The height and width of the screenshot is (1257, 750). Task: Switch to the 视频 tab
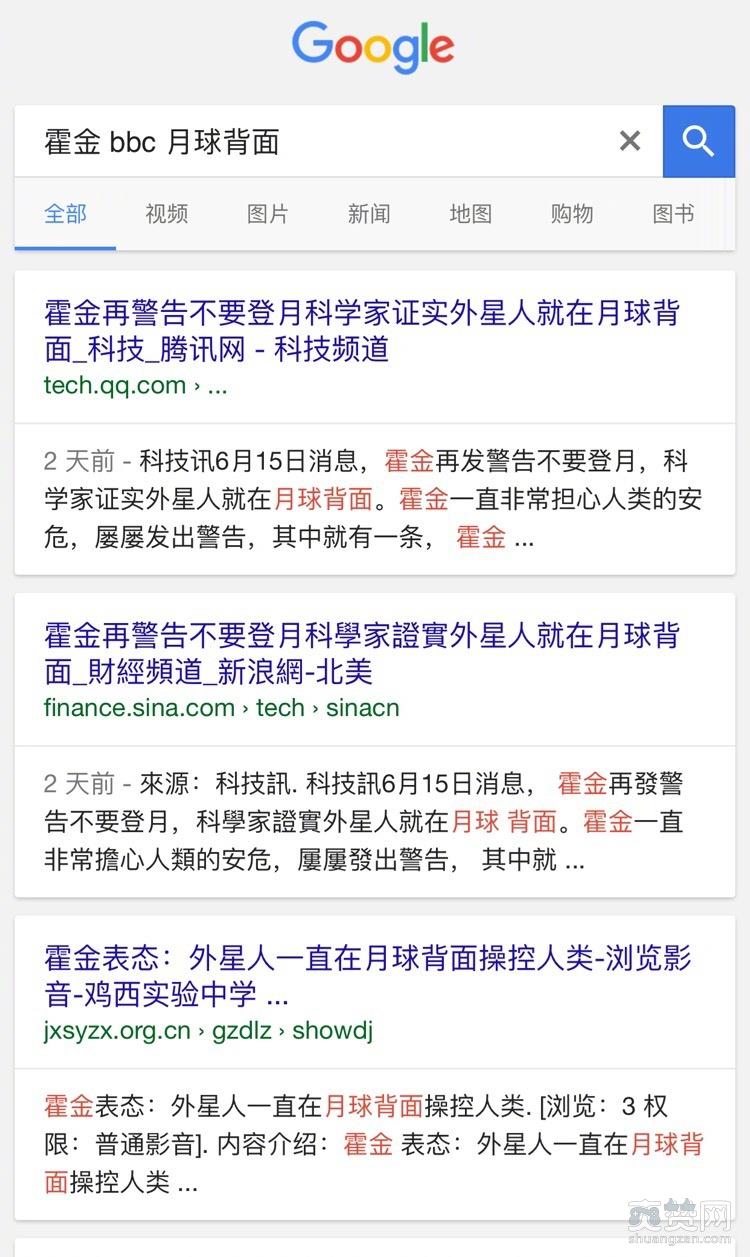[x=166, y=214]
